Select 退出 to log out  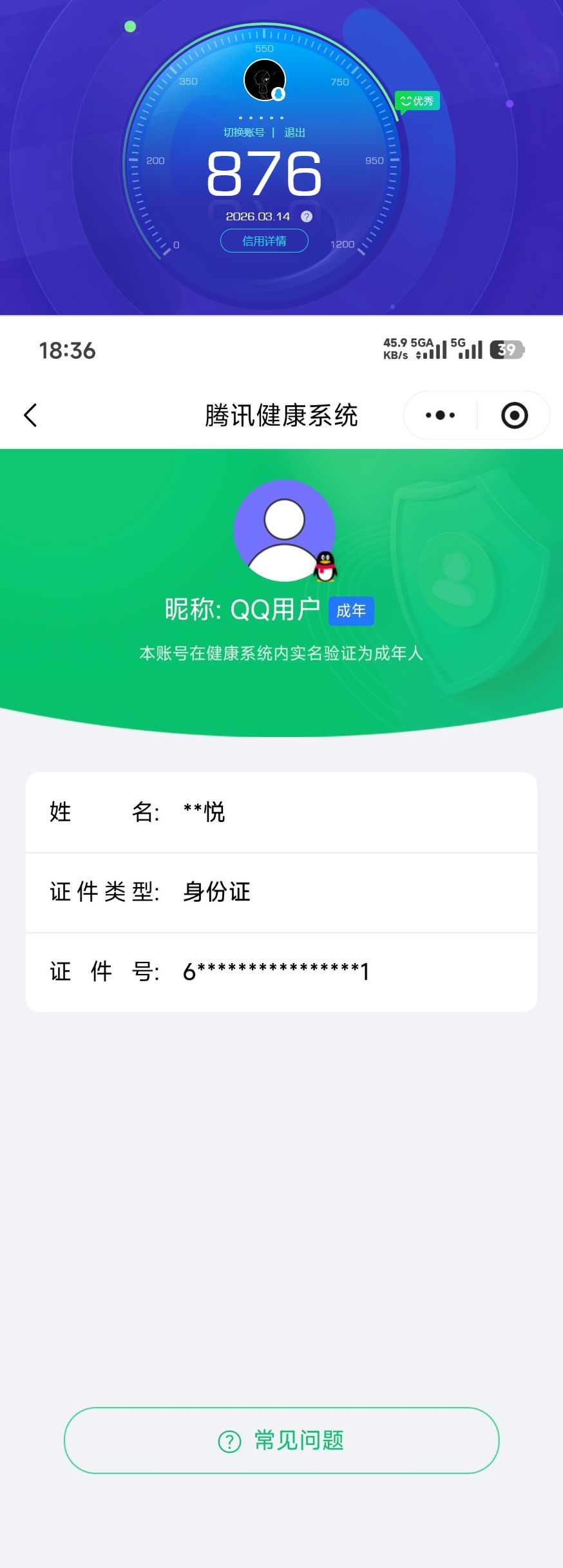[295, 131]
